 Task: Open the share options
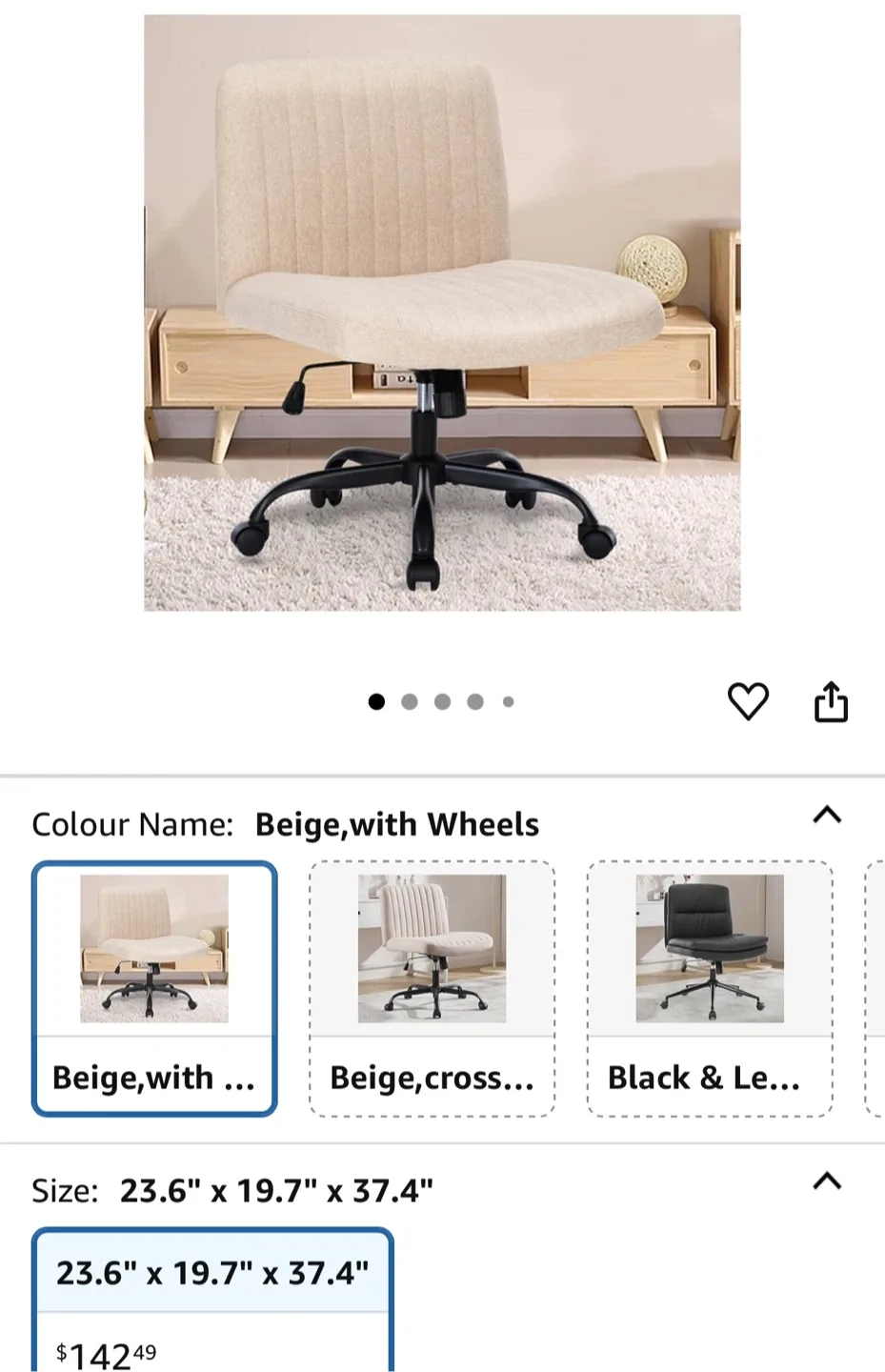tap(832, 700)
